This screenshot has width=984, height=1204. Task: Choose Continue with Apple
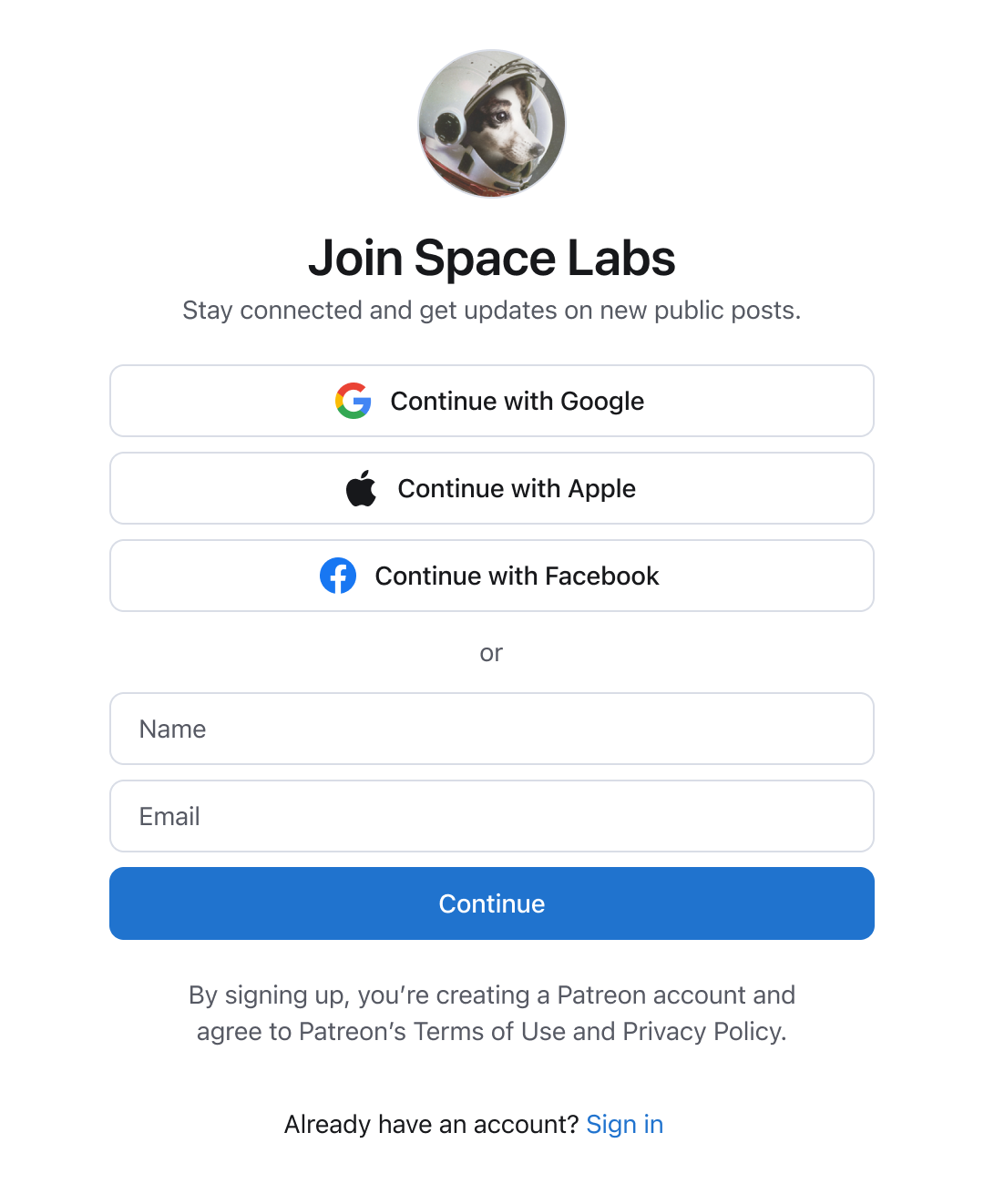492,488
